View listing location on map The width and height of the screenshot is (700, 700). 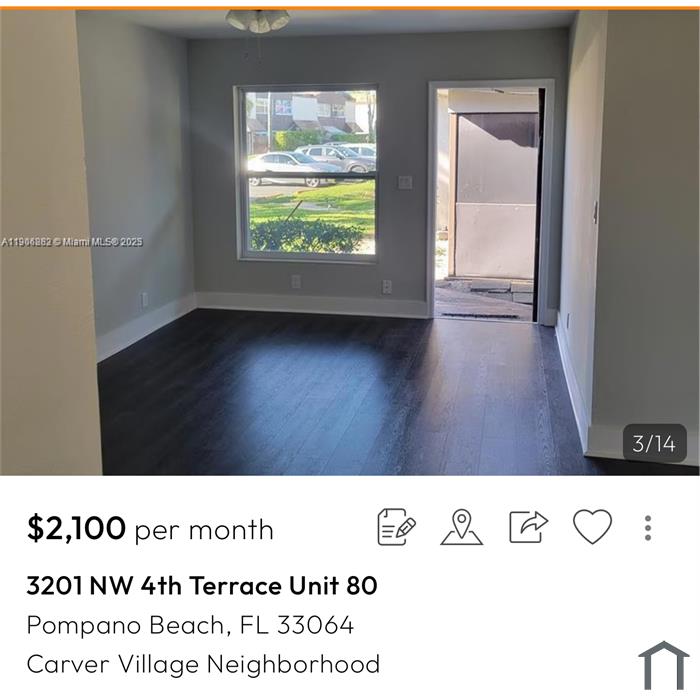coord(461,527)
